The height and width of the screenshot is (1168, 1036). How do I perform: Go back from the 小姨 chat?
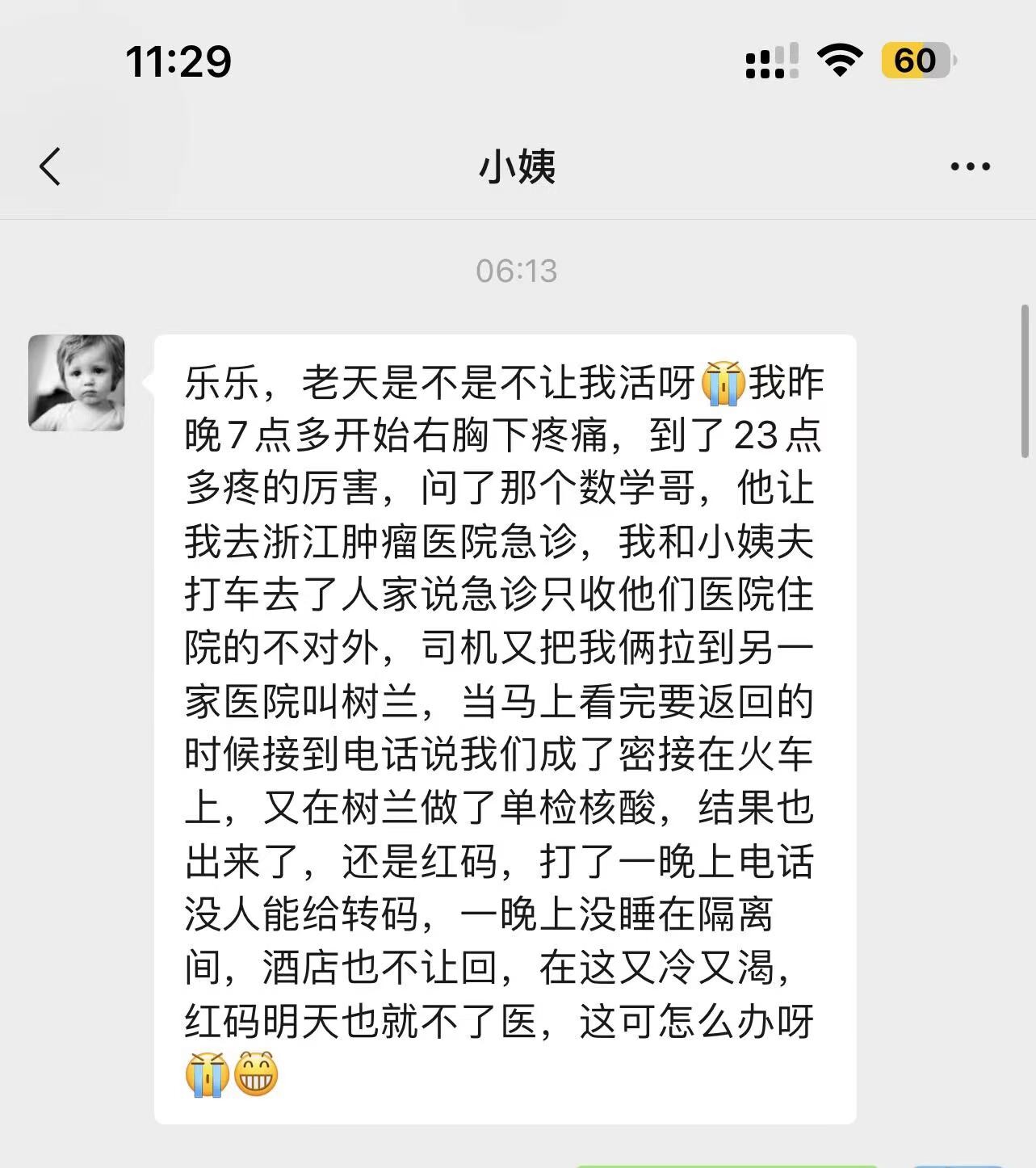[x=50, y=167]
